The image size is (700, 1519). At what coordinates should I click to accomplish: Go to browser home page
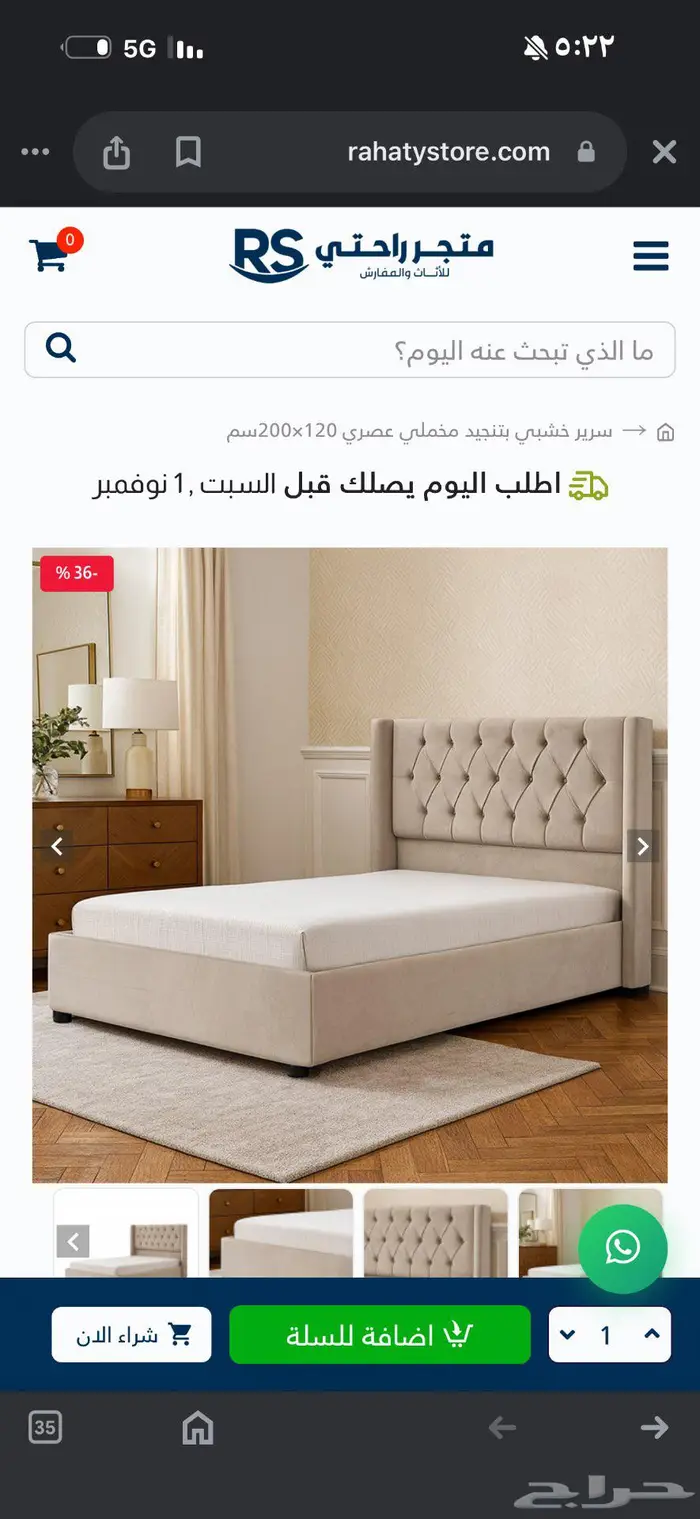click(198, 1427)
